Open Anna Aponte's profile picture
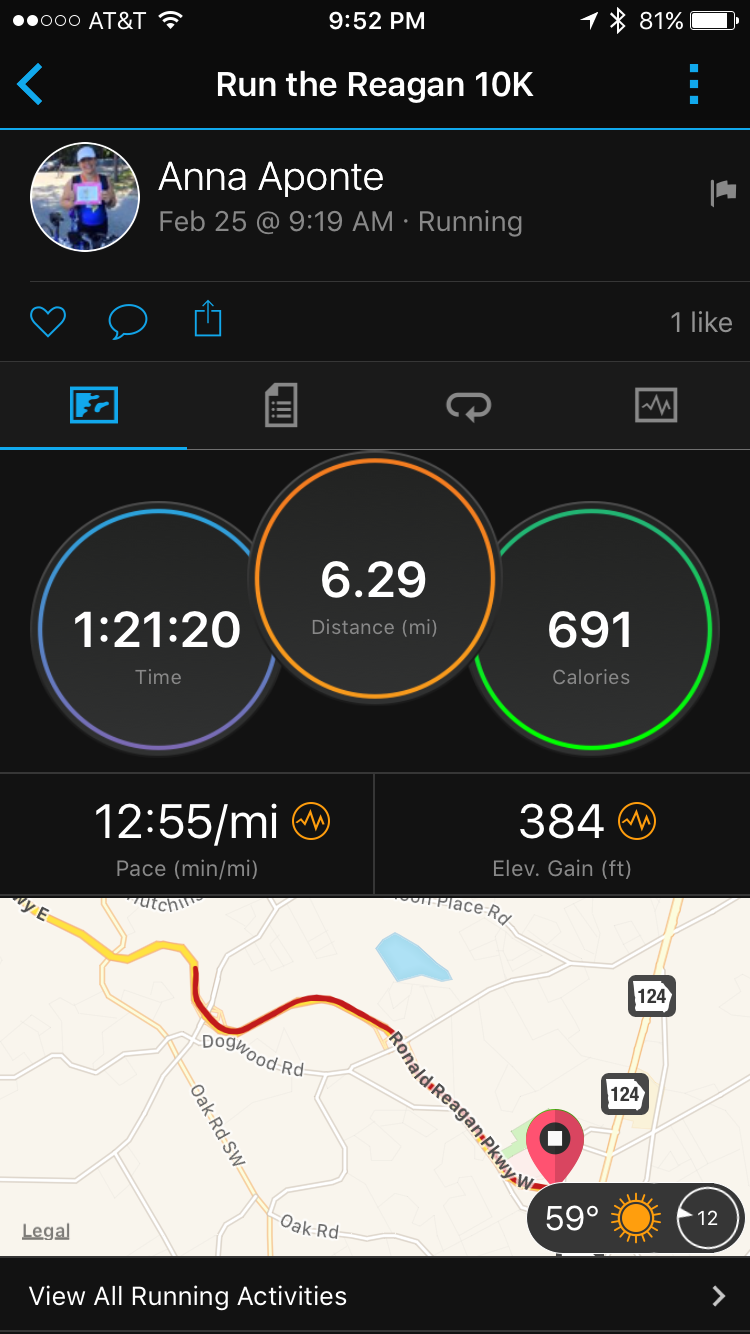 (84, 196)
